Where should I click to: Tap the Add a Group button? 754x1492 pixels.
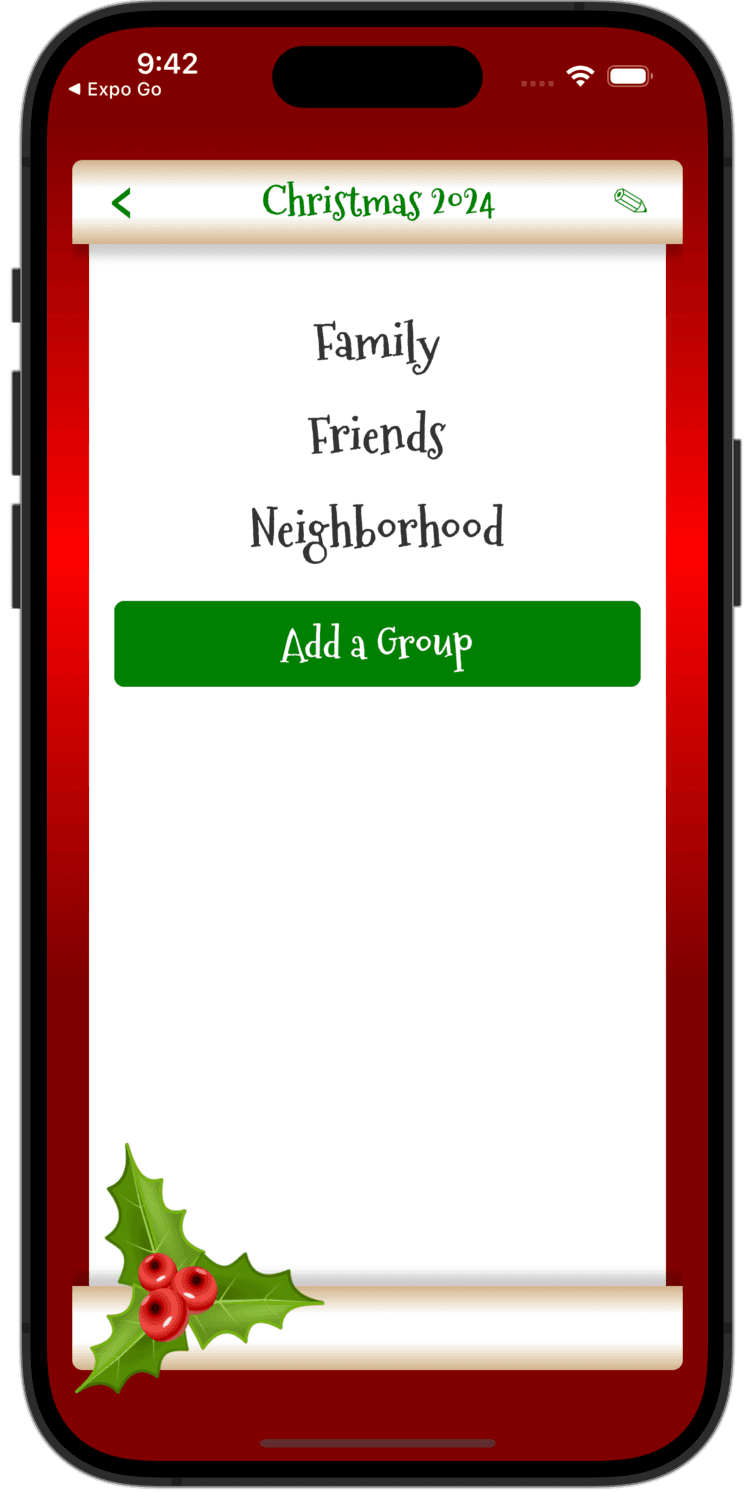(x=377, y=644)
